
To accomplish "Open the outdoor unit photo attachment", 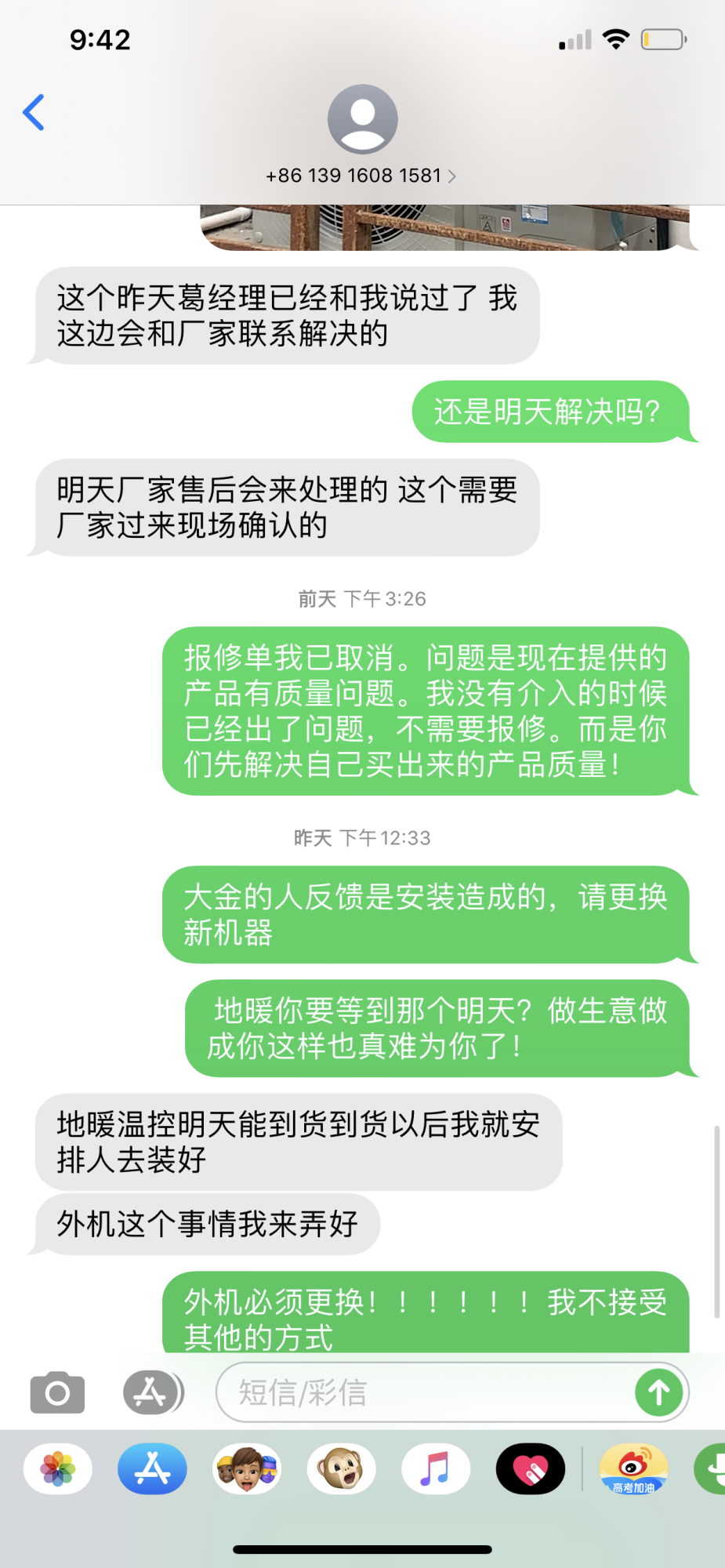I will (x=444, y=228).
